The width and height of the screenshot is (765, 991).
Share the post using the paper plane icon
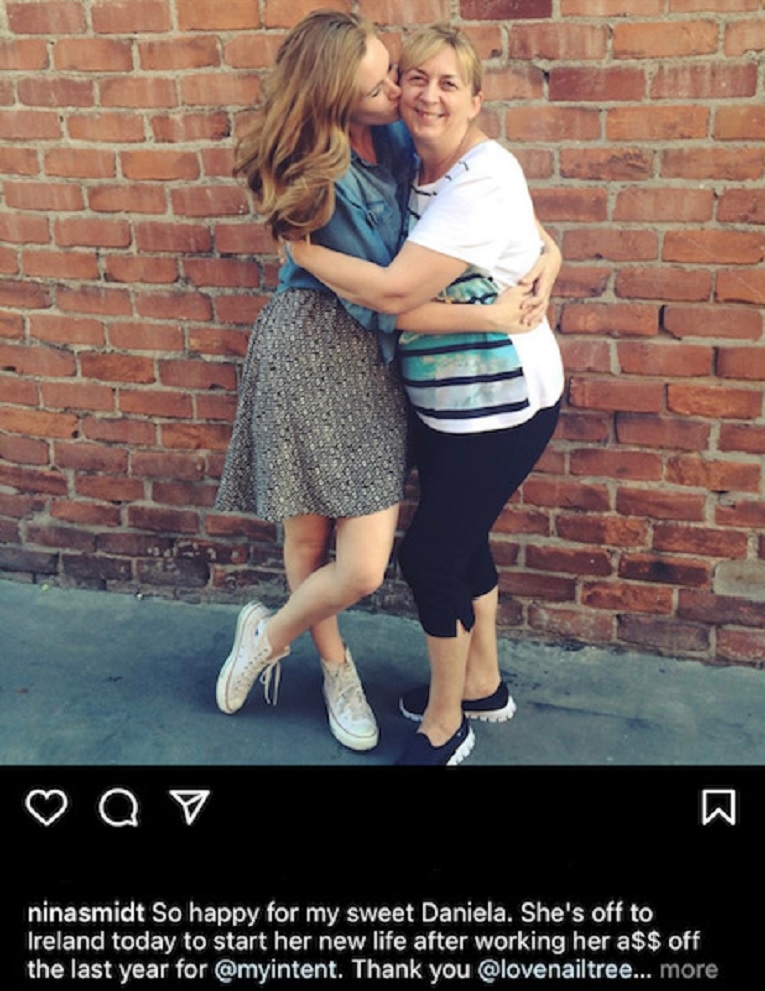(189, 806)
